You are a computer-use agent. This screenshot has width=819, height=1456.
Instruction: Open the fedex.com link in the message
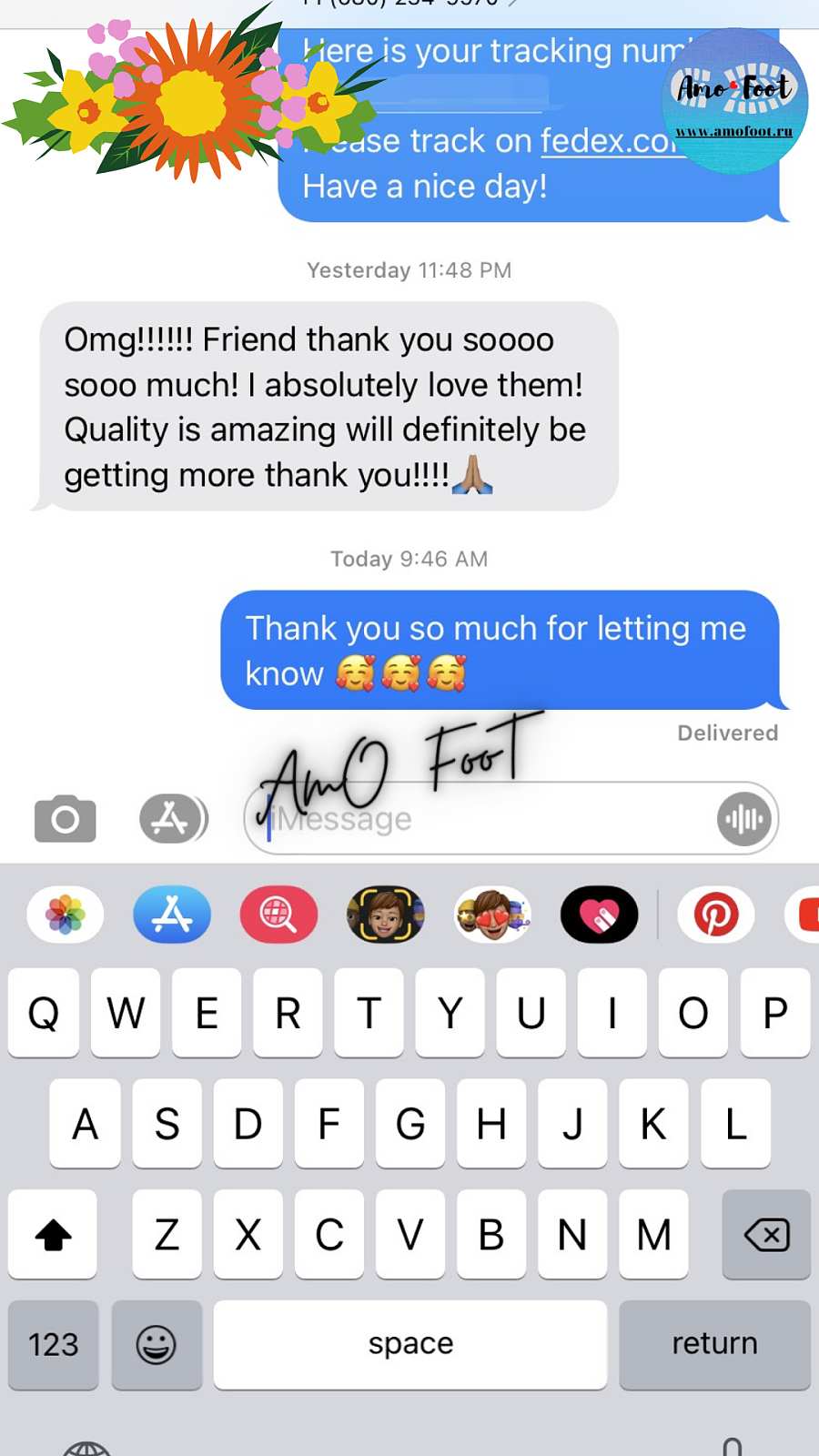click(608, 141)
